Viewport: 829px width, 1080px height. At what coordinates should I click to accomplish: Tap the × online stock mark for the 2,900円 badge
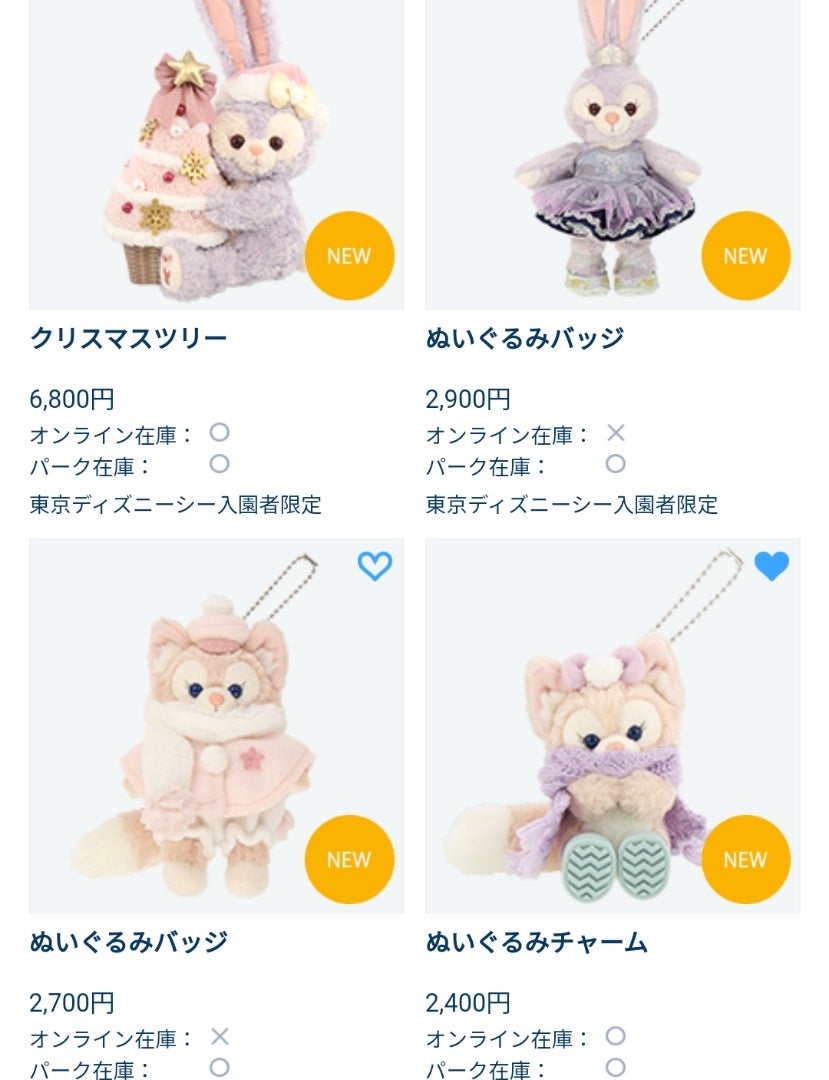615,432
